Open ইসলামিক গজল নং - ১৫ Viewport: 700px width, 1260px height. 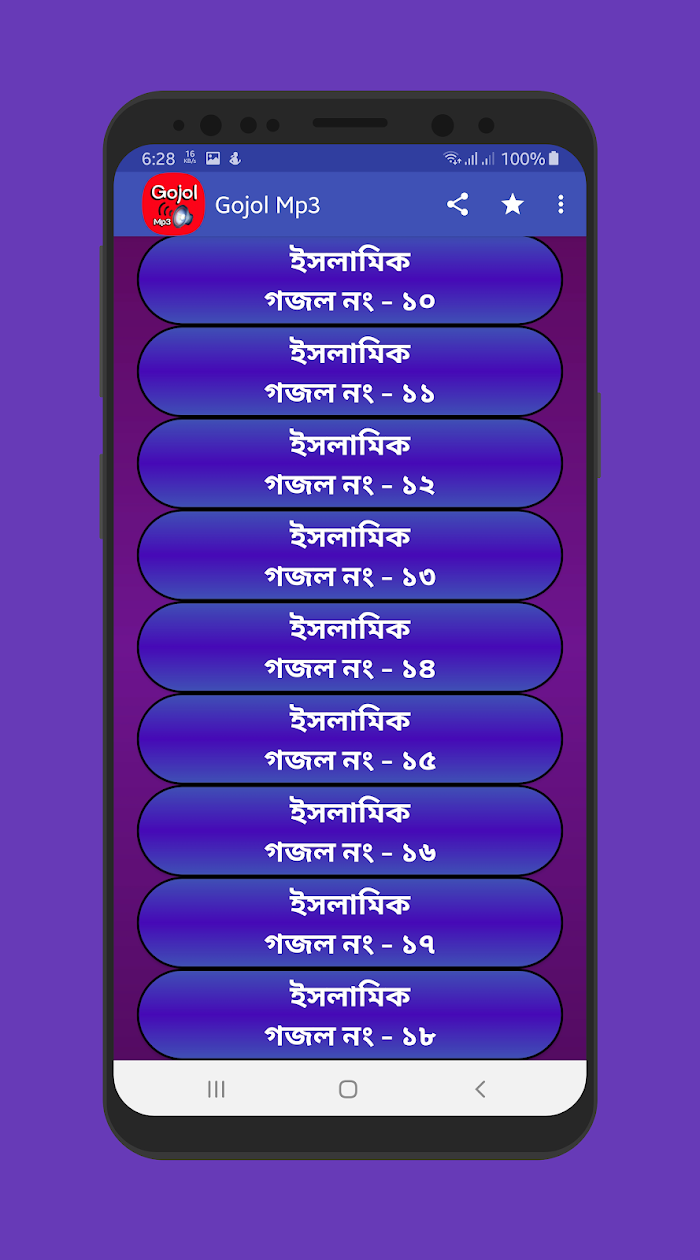click(350, 740)
